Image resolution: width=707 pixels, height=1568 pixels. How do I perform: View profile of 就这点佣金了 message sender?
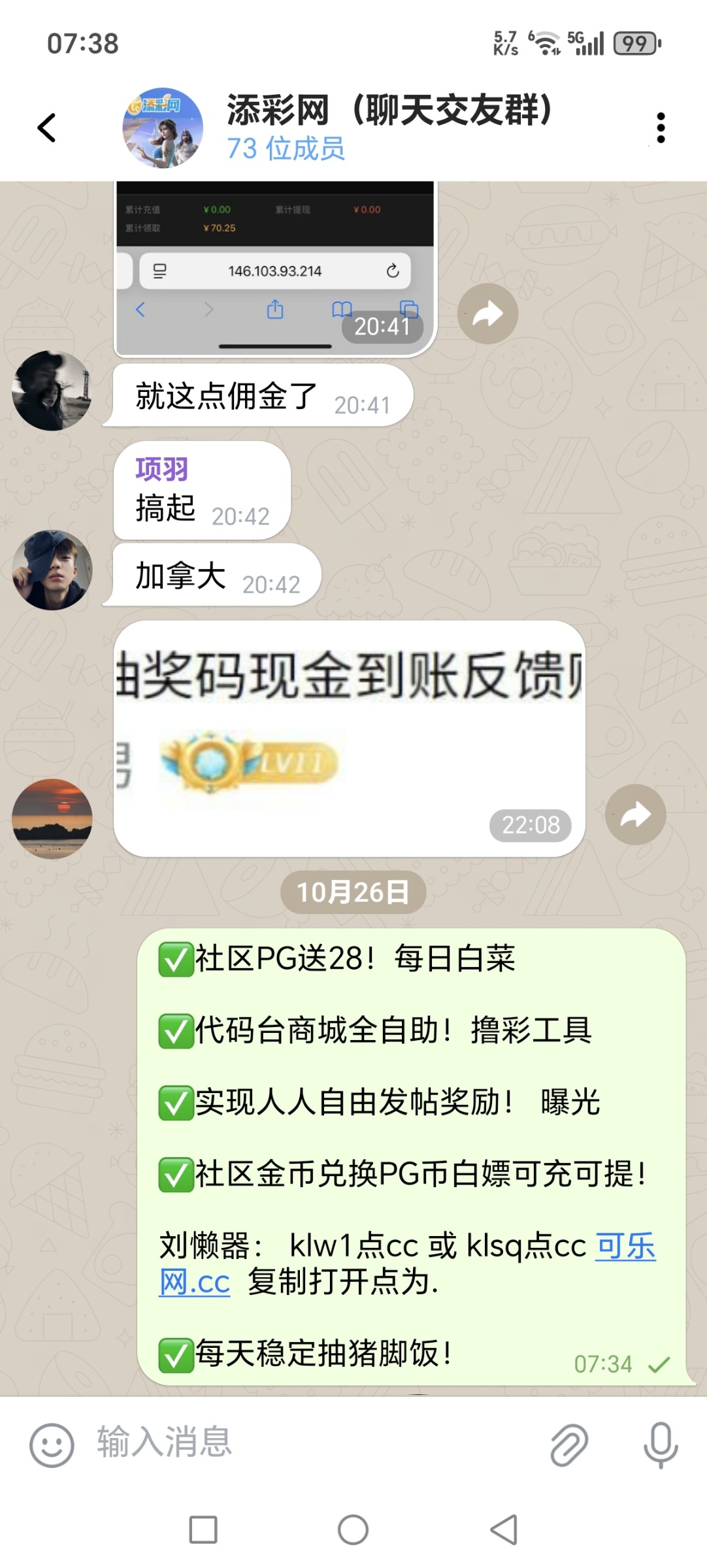(52, 391)
